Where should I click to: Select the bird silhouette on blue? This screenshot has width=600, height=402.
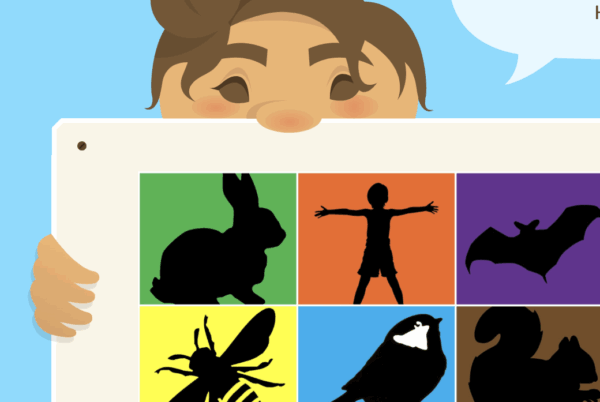pyautogui.click(x=377, y=355)
